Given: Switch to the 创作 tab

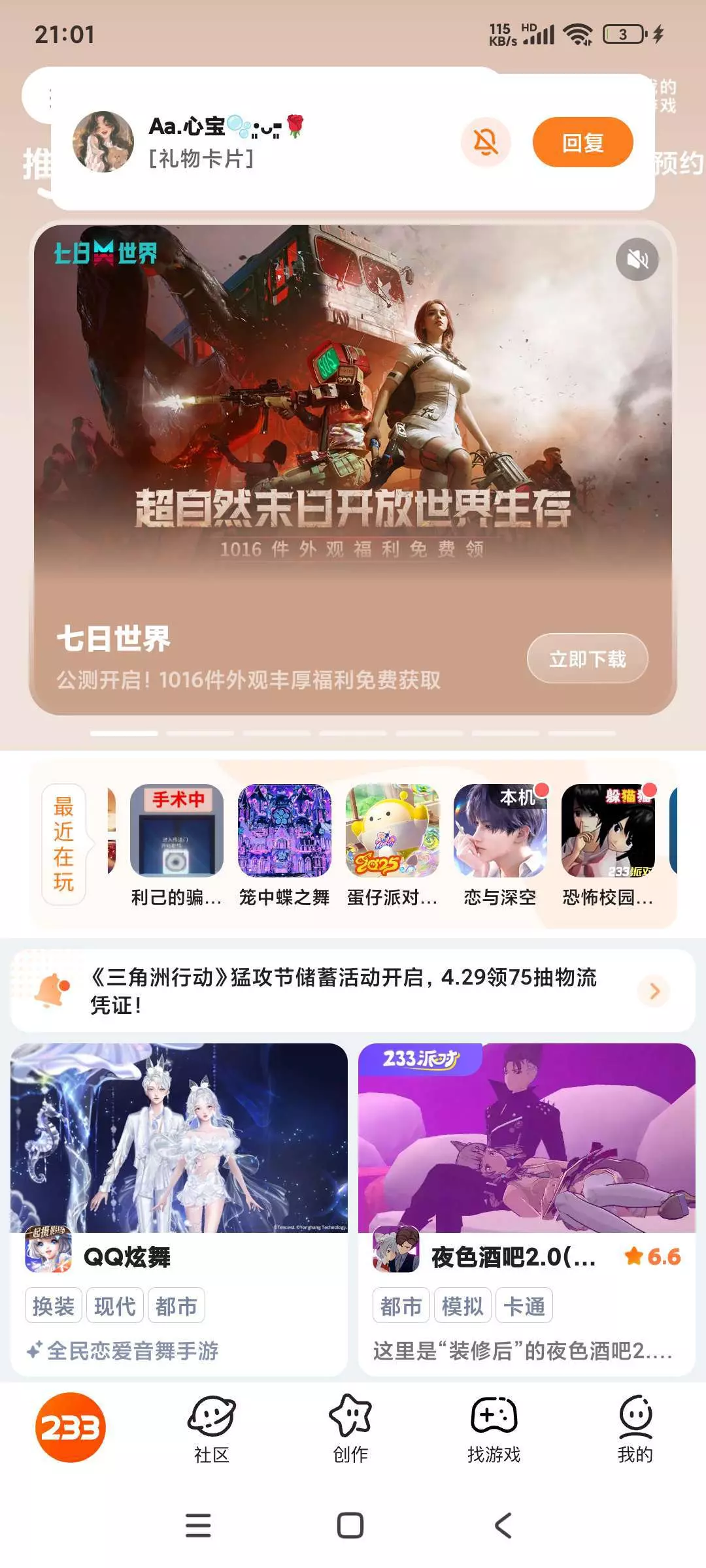Looking at the screenshot, I should [350, 1430].
